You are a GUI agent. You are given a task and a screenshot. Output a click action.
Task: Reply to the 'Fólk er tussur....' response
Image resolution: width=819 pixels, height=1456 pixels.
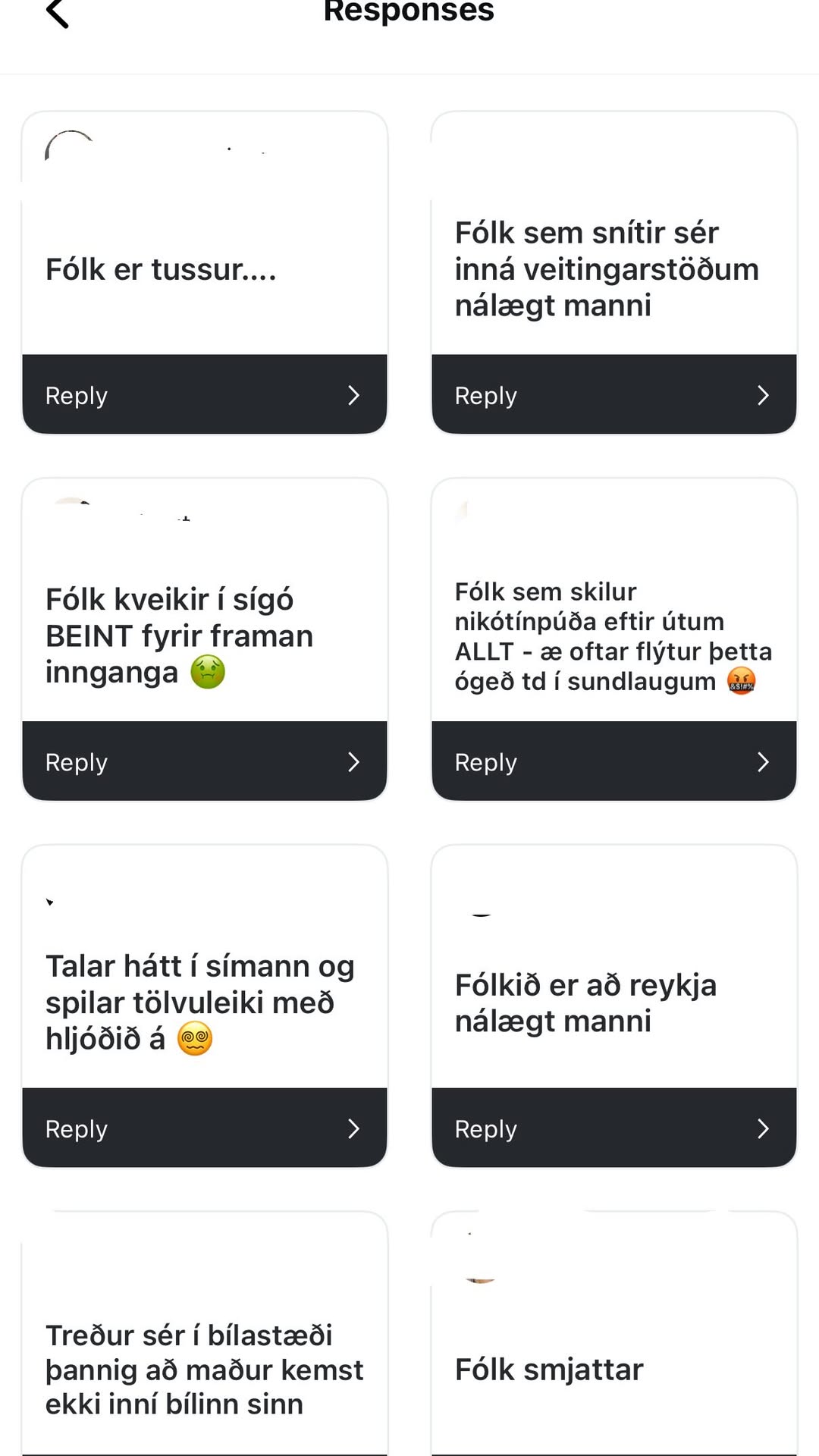[x=204, y=395]
